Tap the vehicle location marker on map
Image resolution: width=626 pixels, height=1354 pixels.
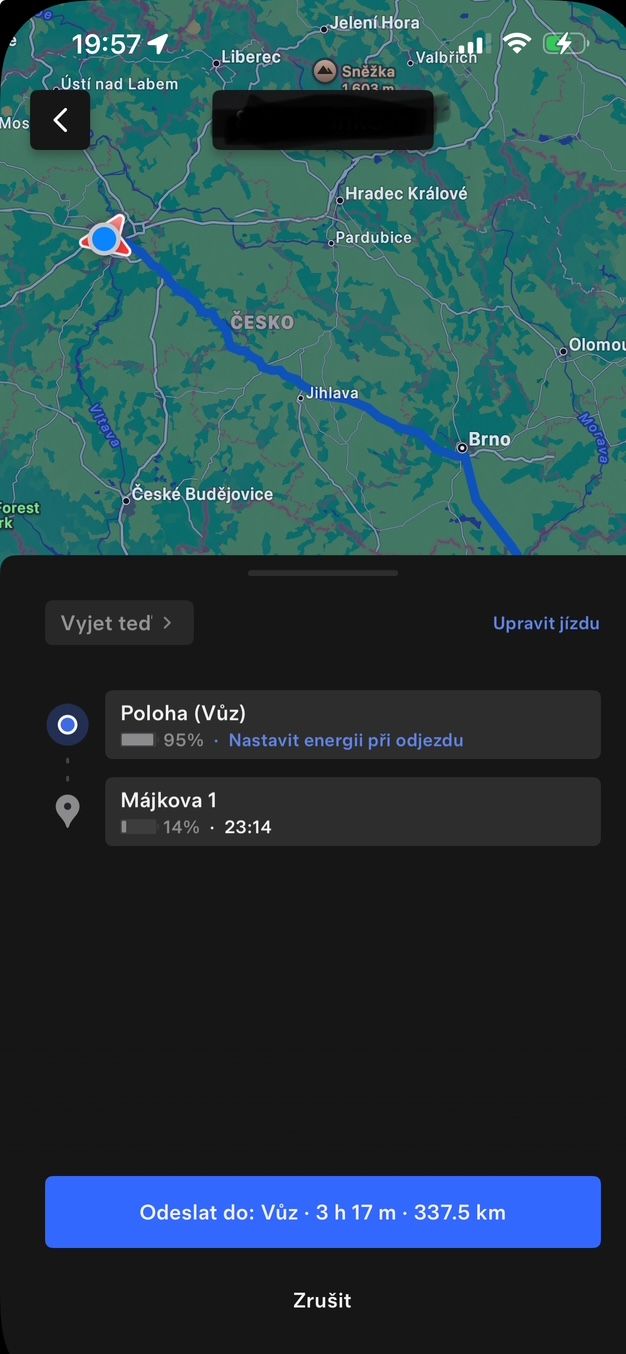[105, 238]
